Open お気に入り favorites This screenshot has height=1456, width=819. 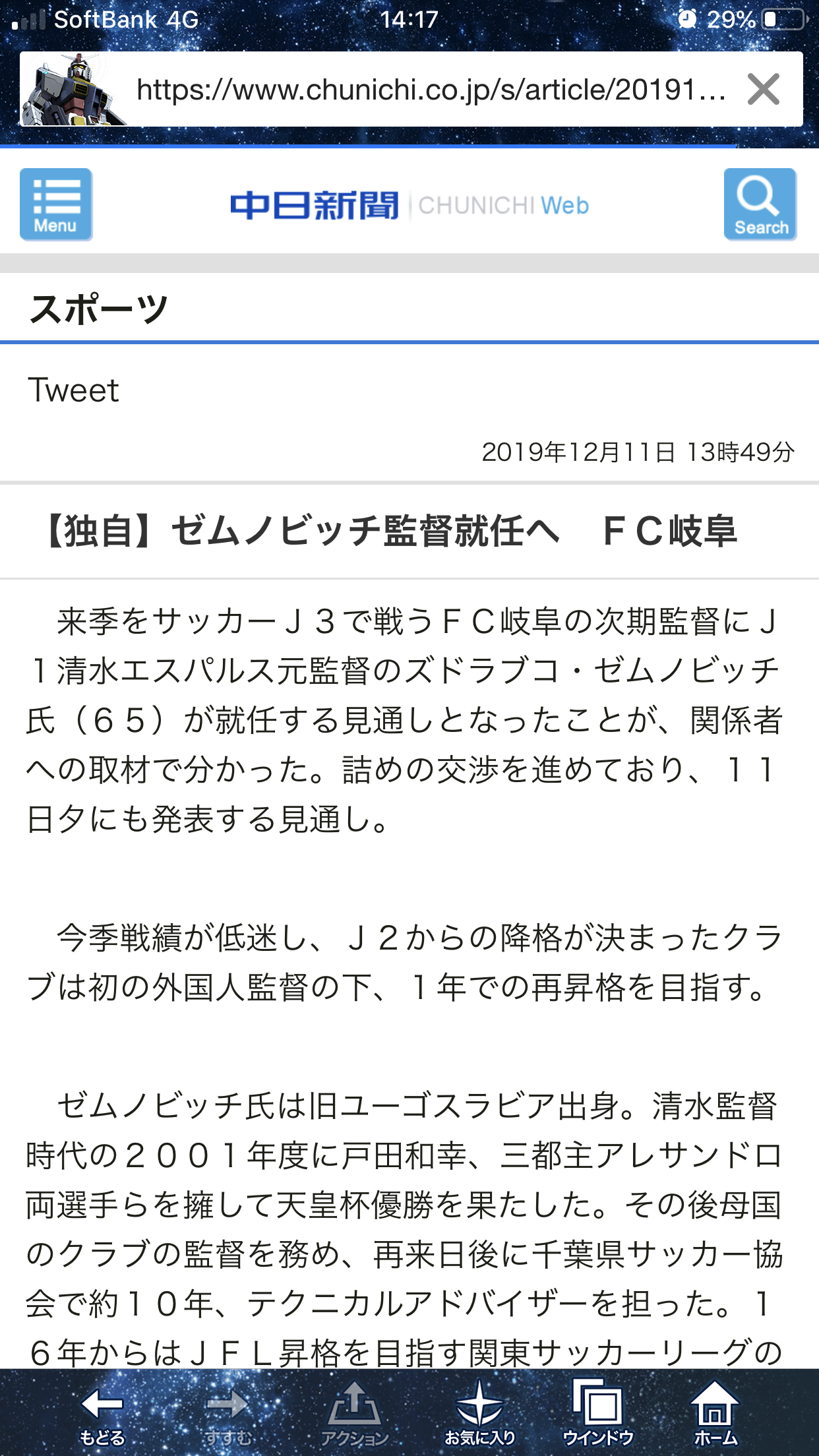[479, 1413]
